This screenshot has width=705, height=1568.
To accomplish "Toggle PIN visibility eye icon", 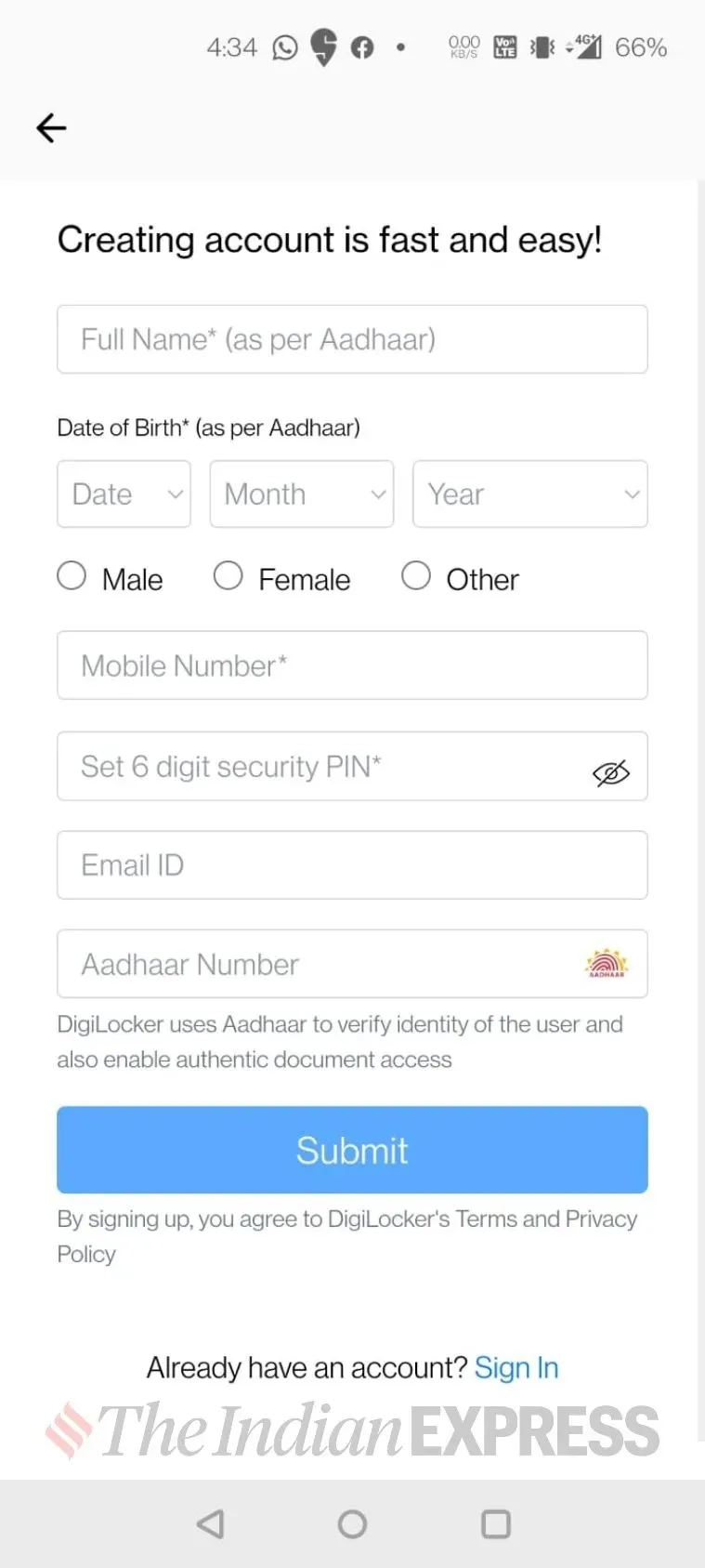I will pos(610,772).
